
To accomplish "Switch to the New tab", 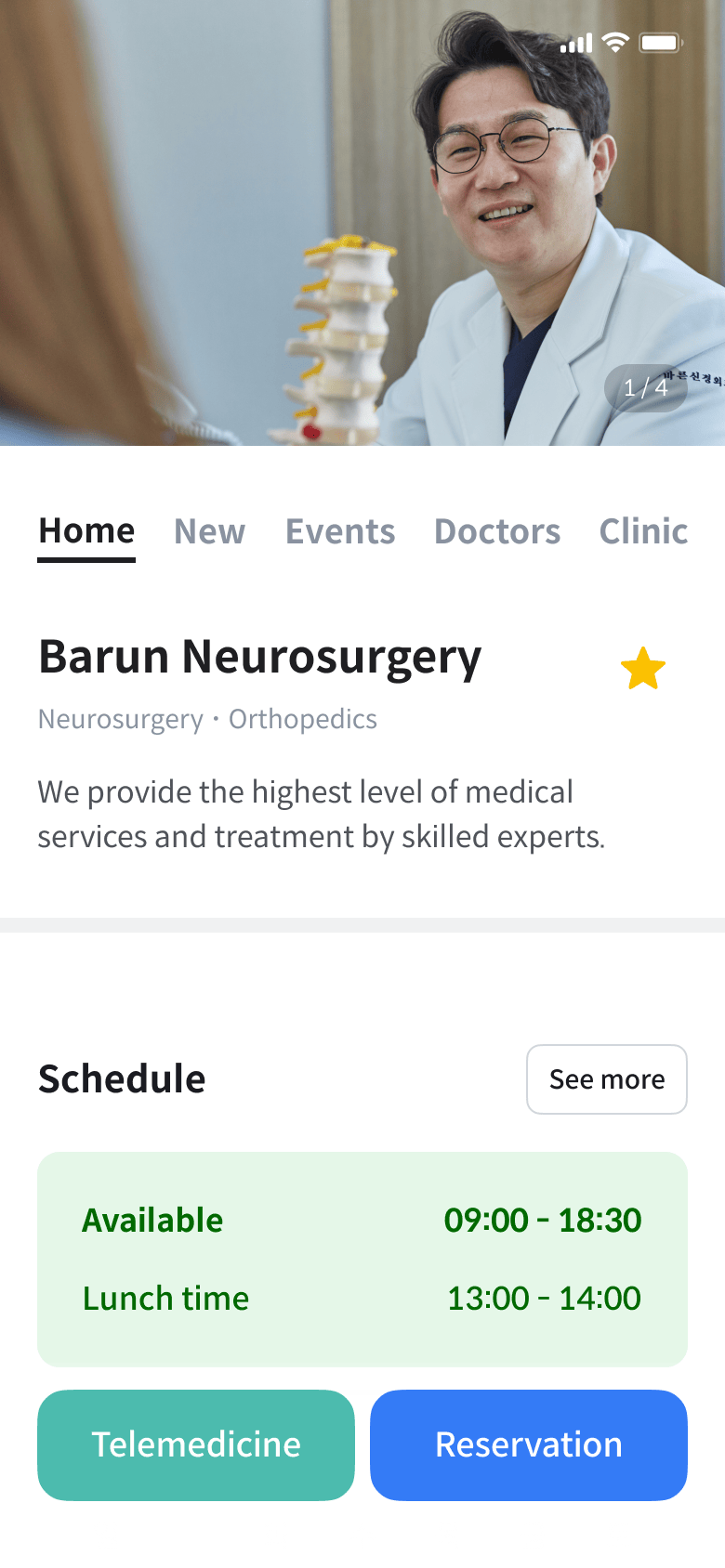I will [x=209, y=531].
